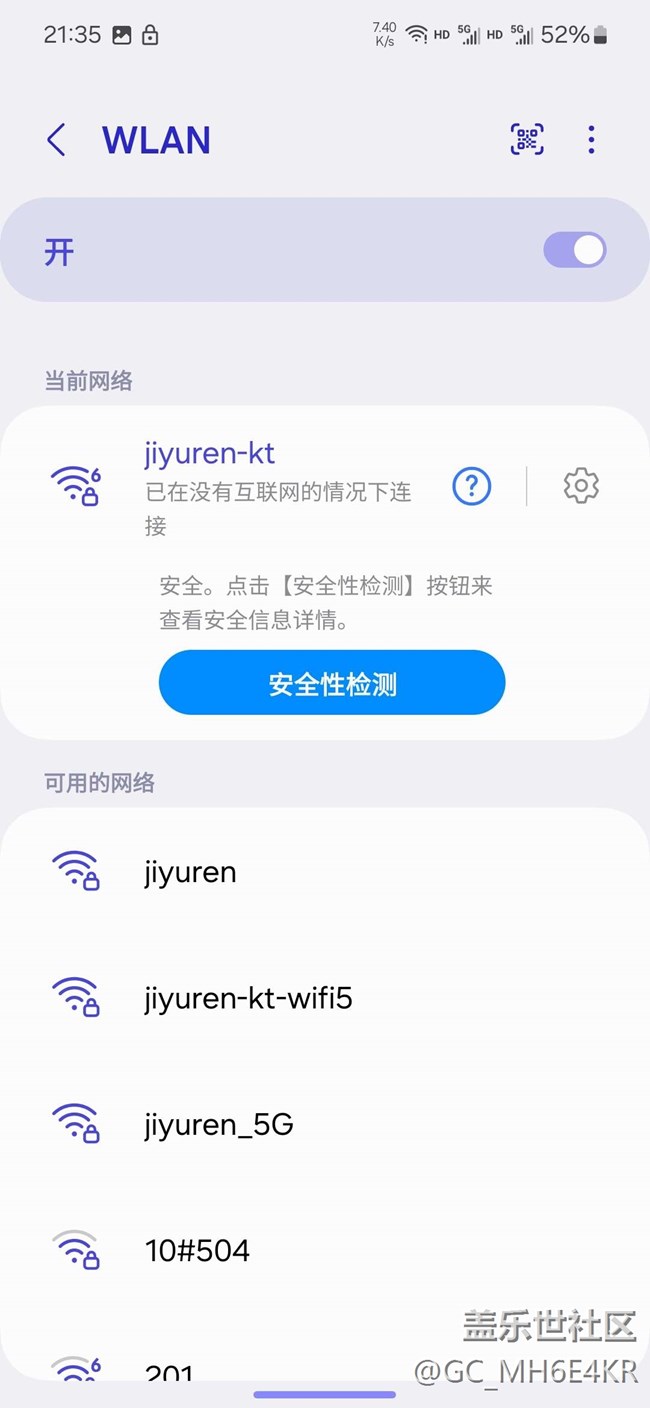Image resolution: width=650 pixels, height=1408 pixels.
Task: Select the jiyuren-kt-wifi5 network
Action: coord(325,998)
